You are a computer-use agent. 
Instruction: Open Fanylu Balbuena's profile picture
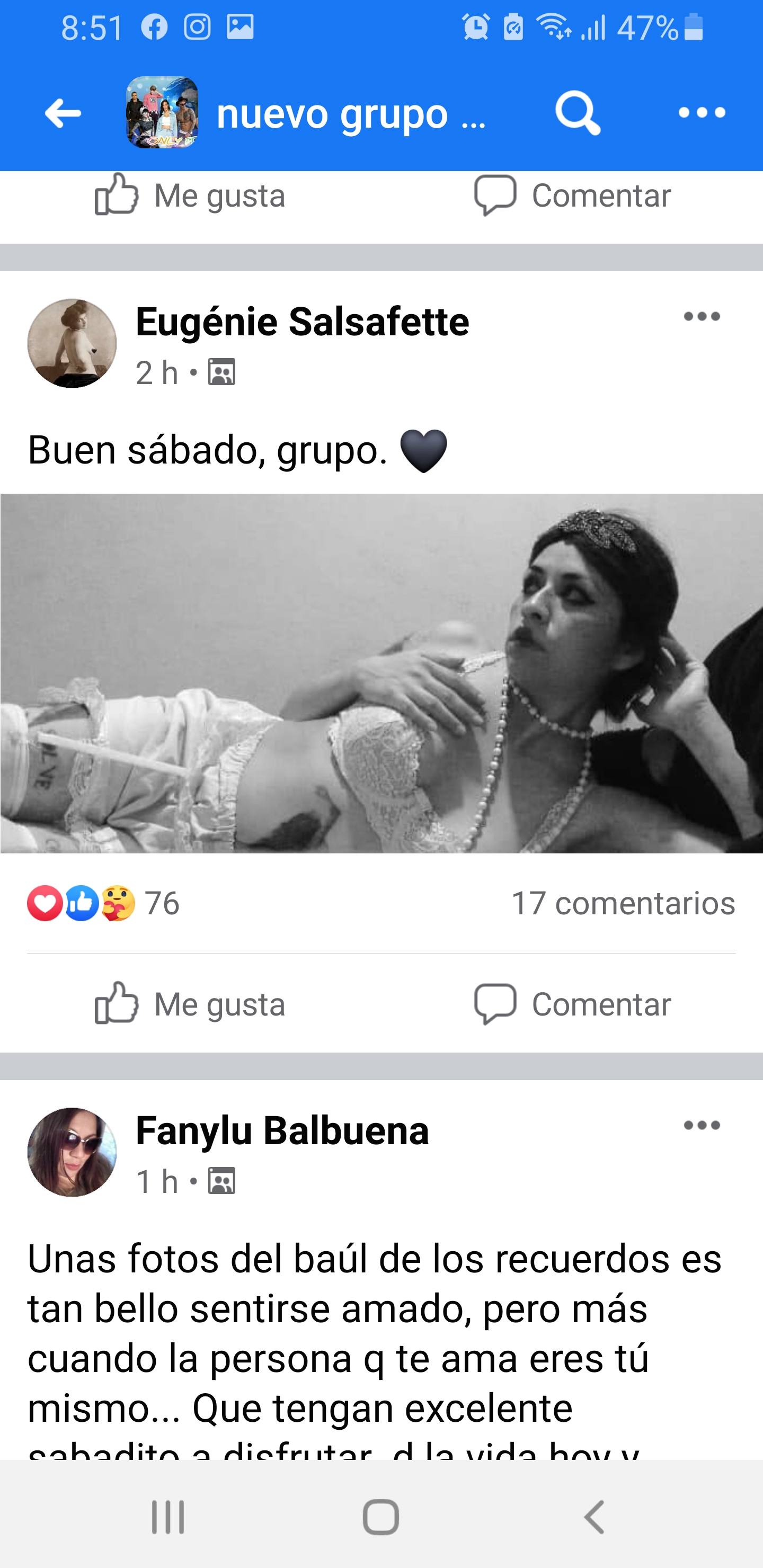click(x=72, y=1152)
